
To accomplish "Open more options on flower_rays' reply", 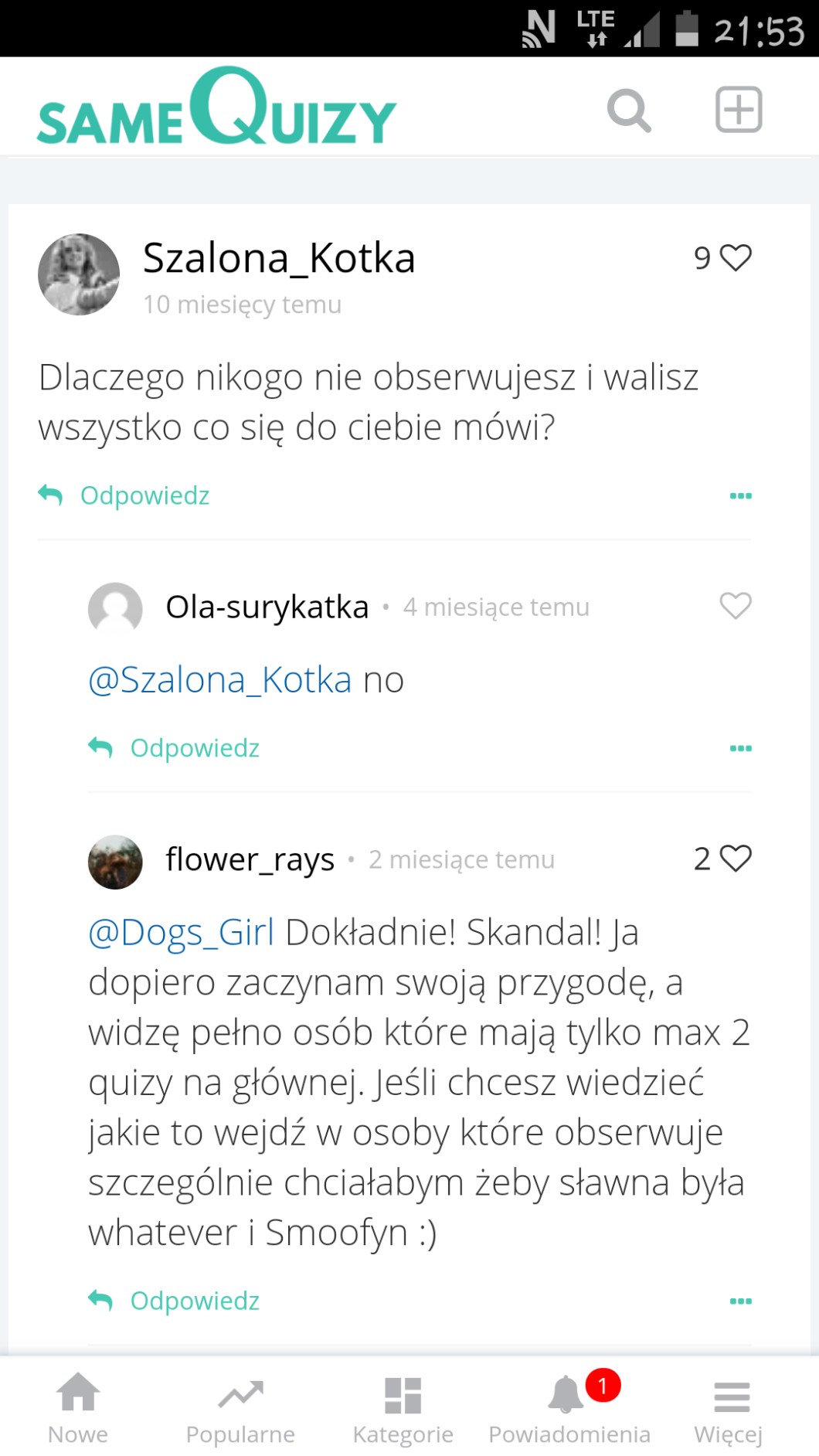I will pos(740,1301).
